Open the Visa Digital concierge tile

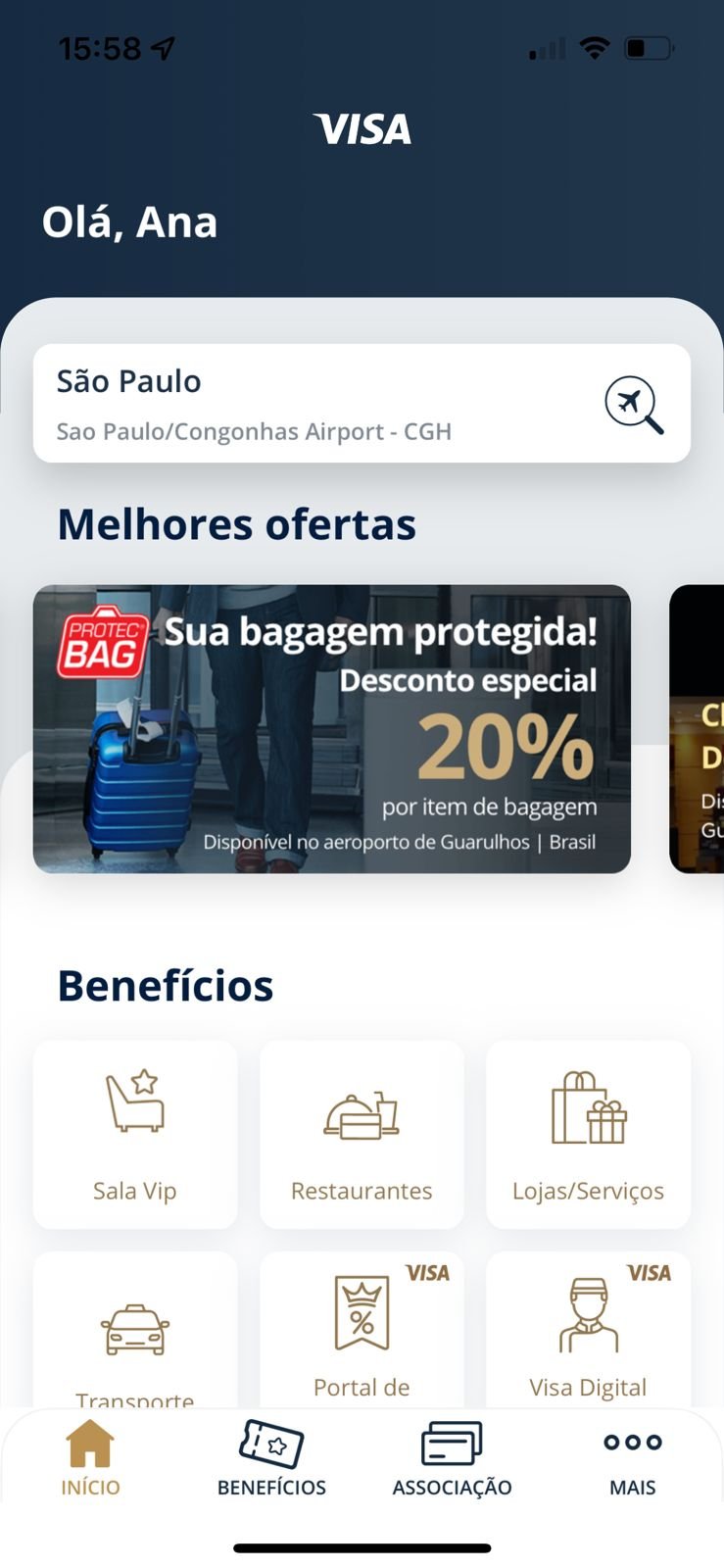588,1331
